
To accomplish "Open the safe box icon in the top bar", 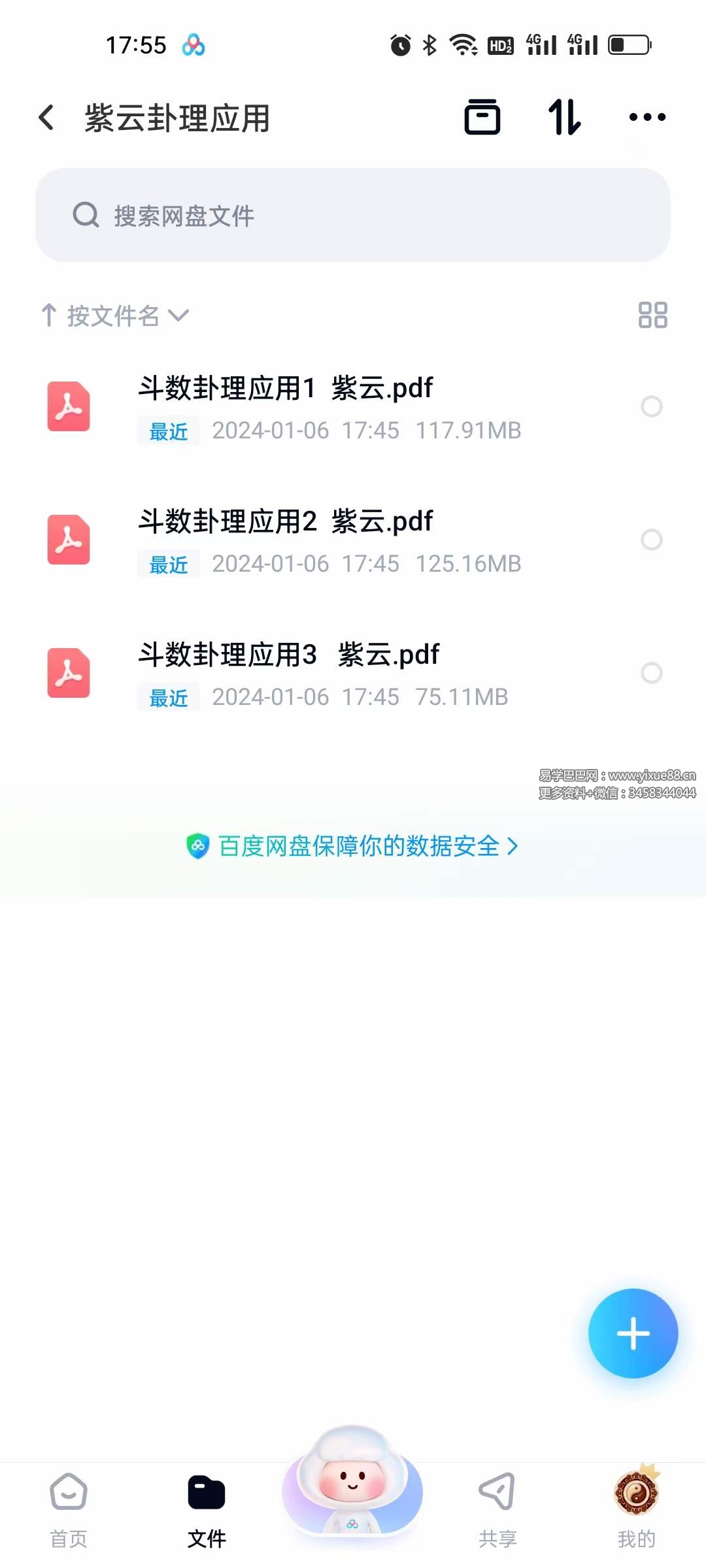I will point(482,118).
